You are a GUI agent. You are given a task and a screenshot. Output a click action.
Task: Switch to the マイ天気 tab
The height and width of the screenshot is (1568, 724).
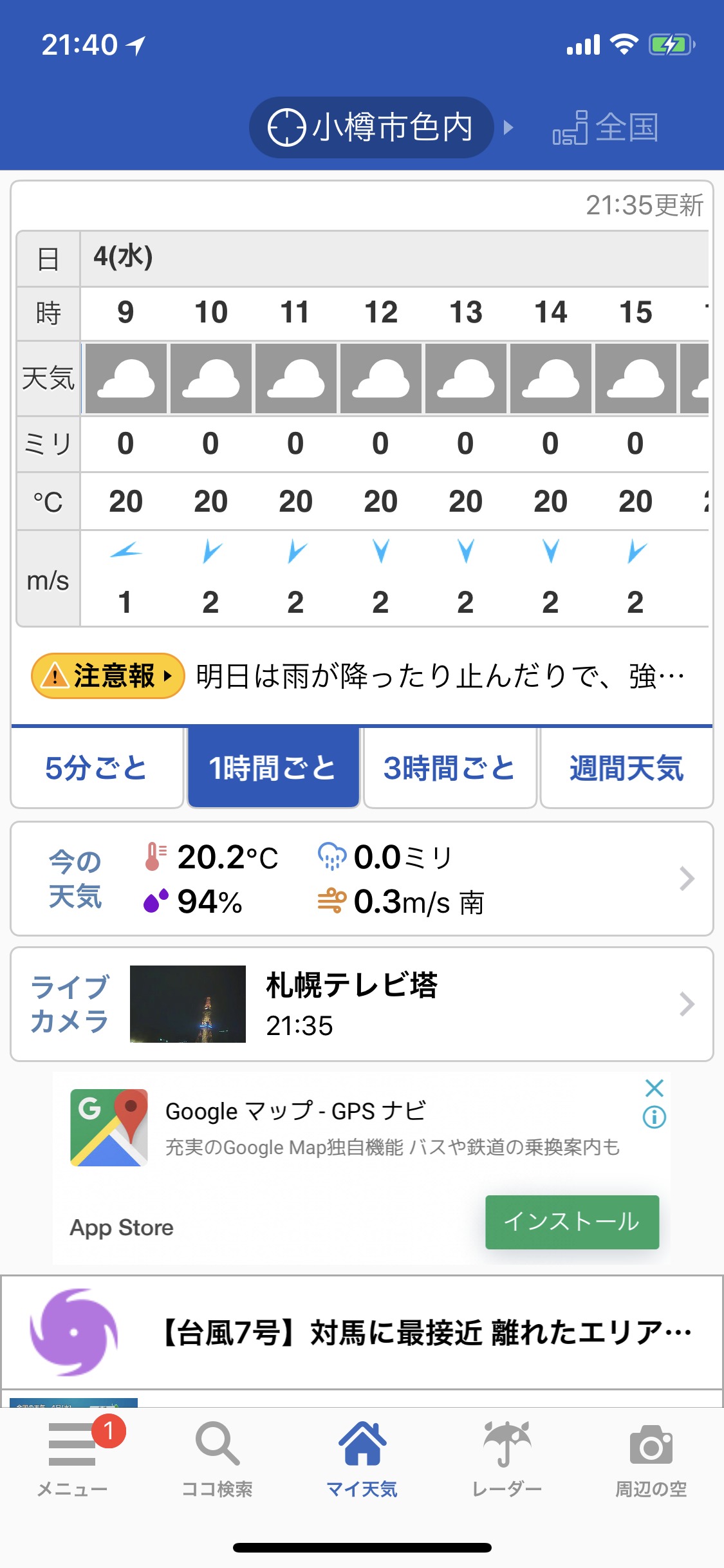click(362, 1459)
